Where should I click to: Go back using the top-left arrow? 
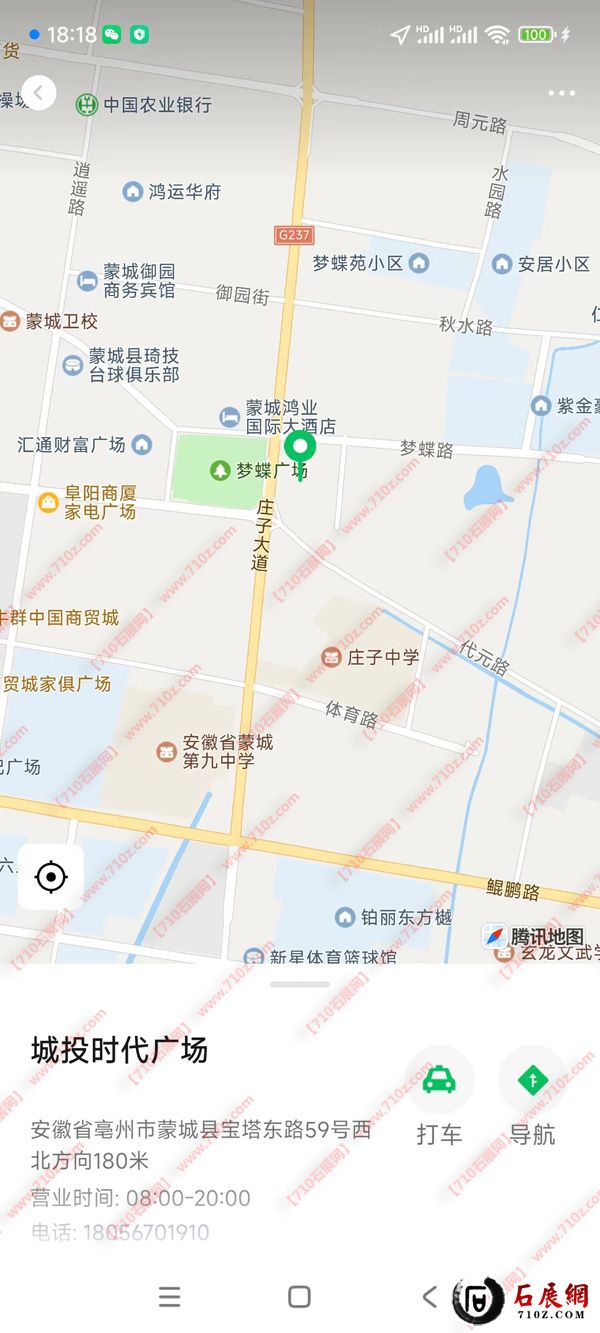pos(39,93)
